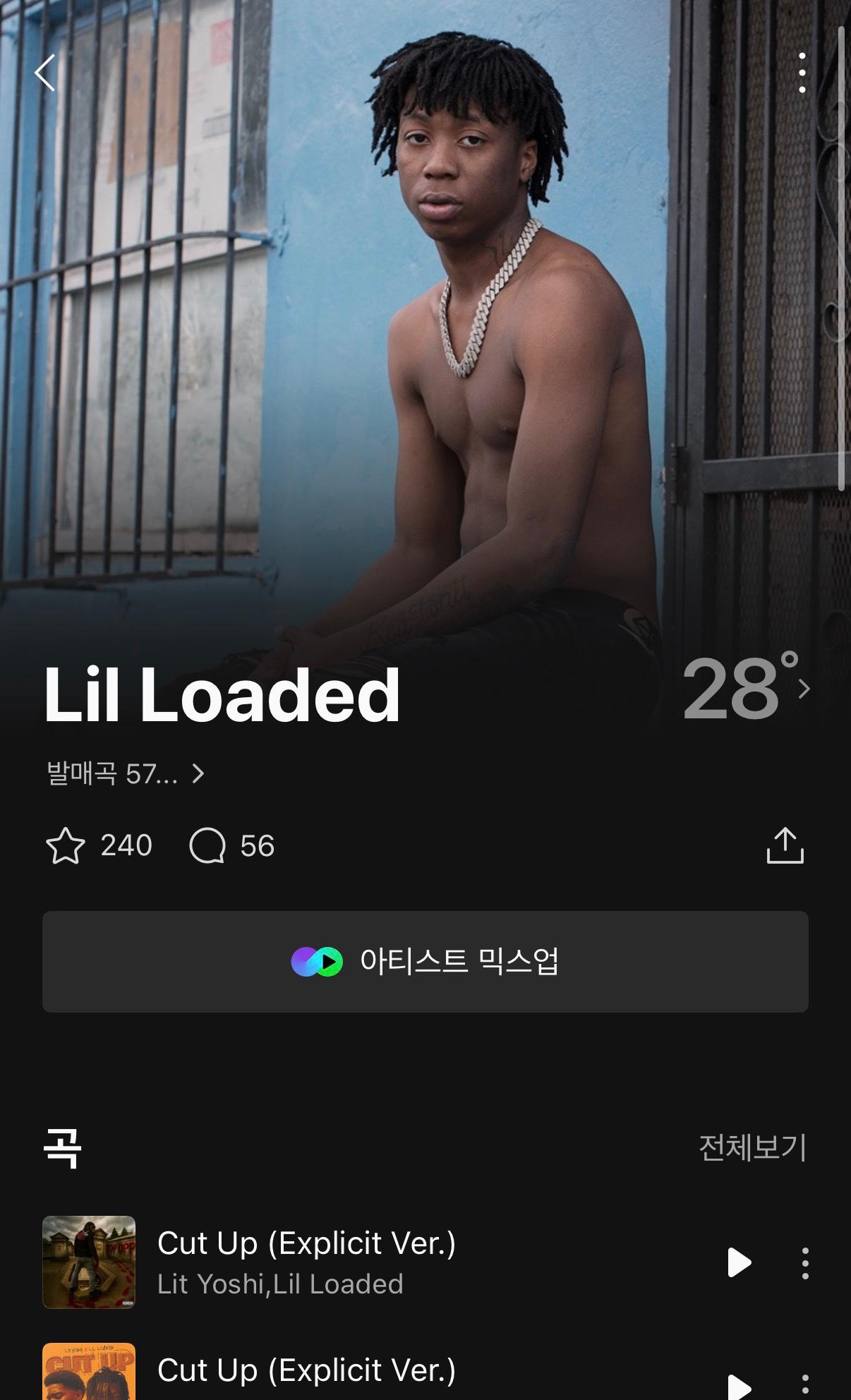Tap the first Cut Up album artwork
This screenshot has height=1400, width=851.
tap(88, 1263)
